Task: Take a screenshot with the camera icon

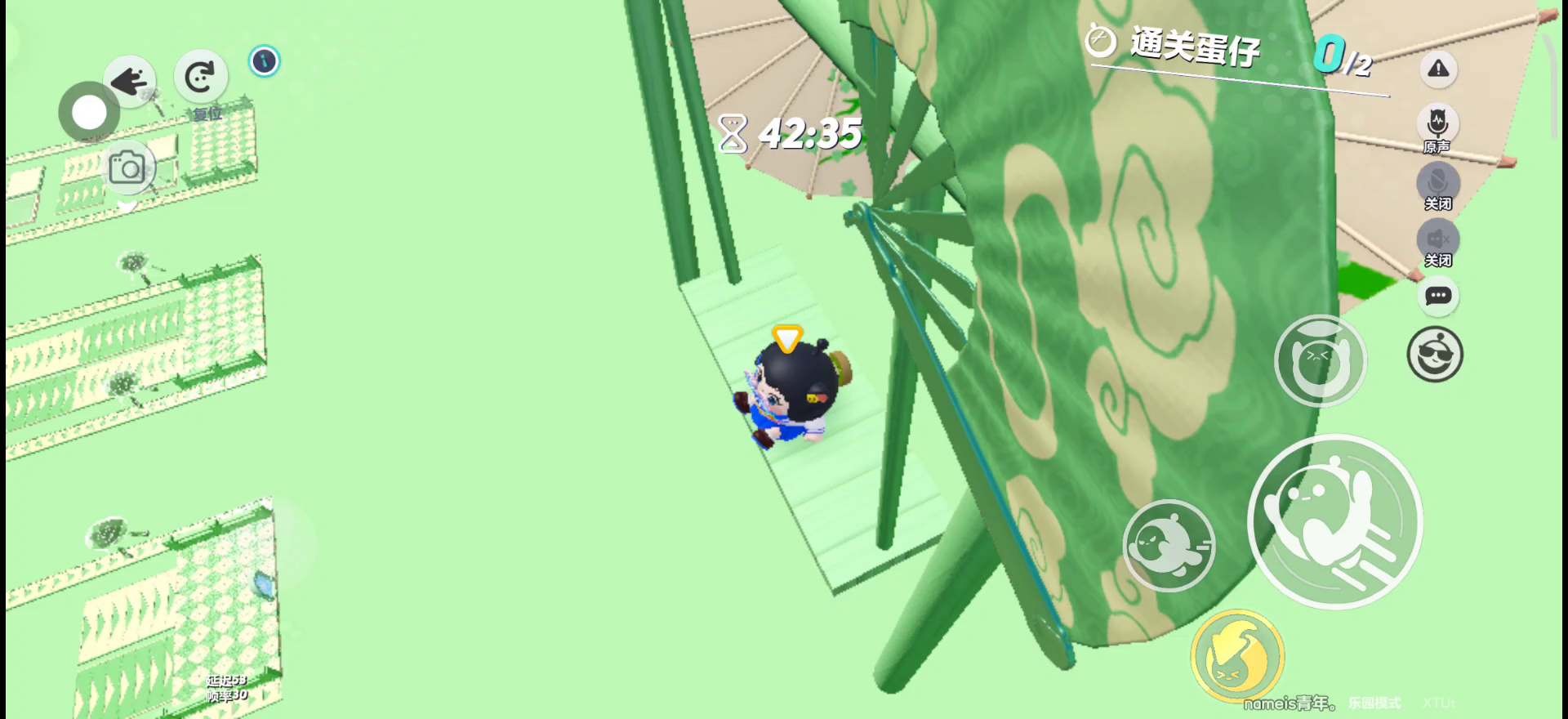Action: pyautogui.click(x=127, y=169)
